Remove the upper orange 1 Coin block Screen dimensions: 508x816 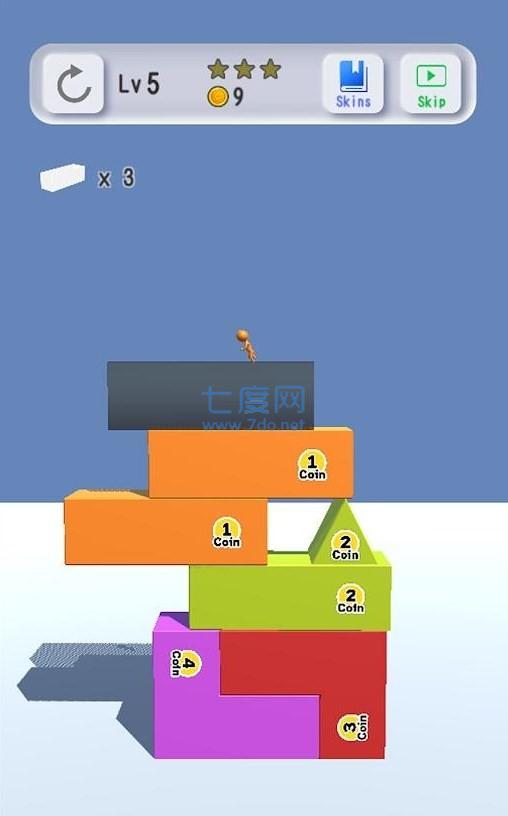point(250,463)
